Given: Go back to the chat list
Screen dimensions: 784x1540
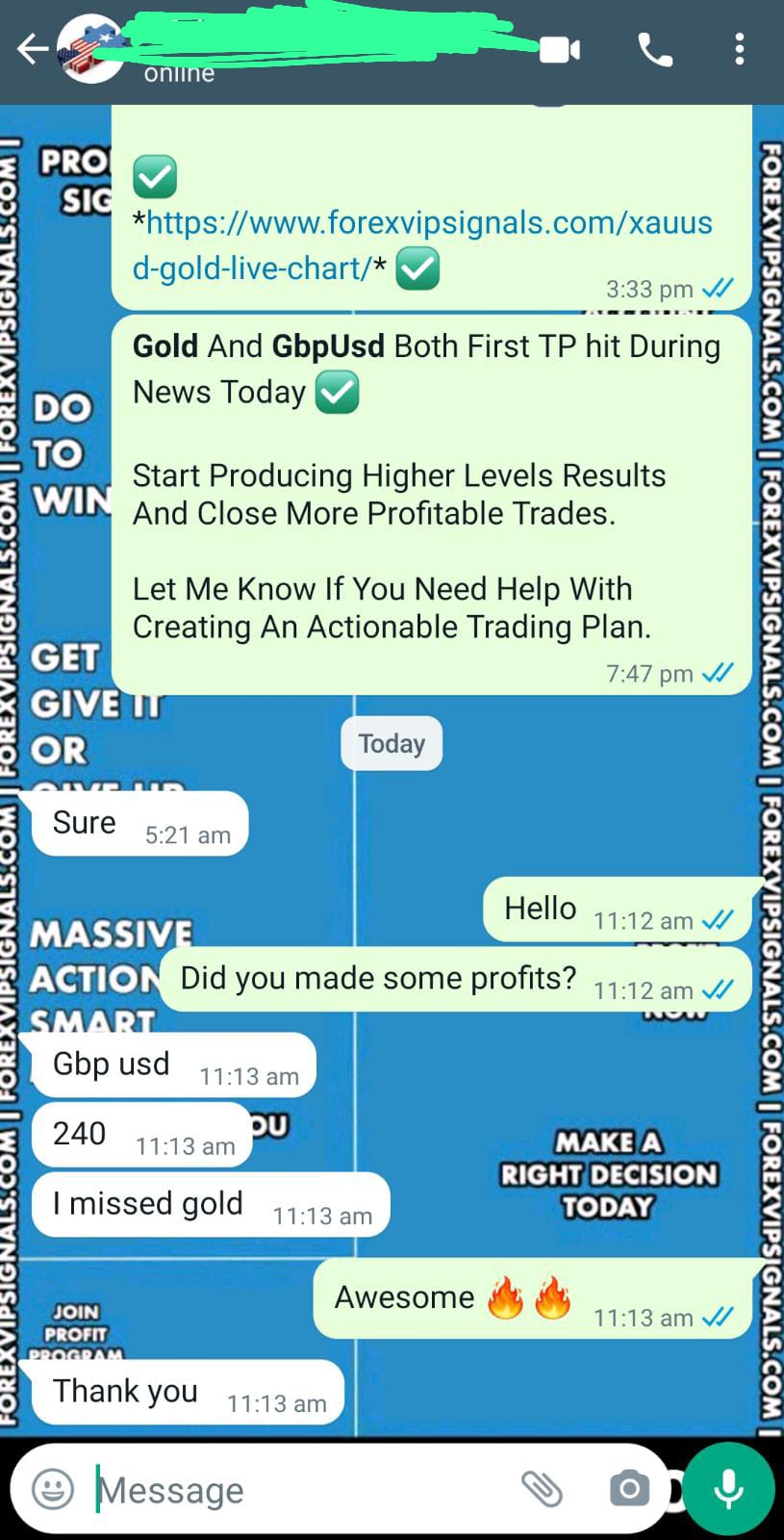Looking at the screenshot, I should pyautogui.click(x=31, y=49).
